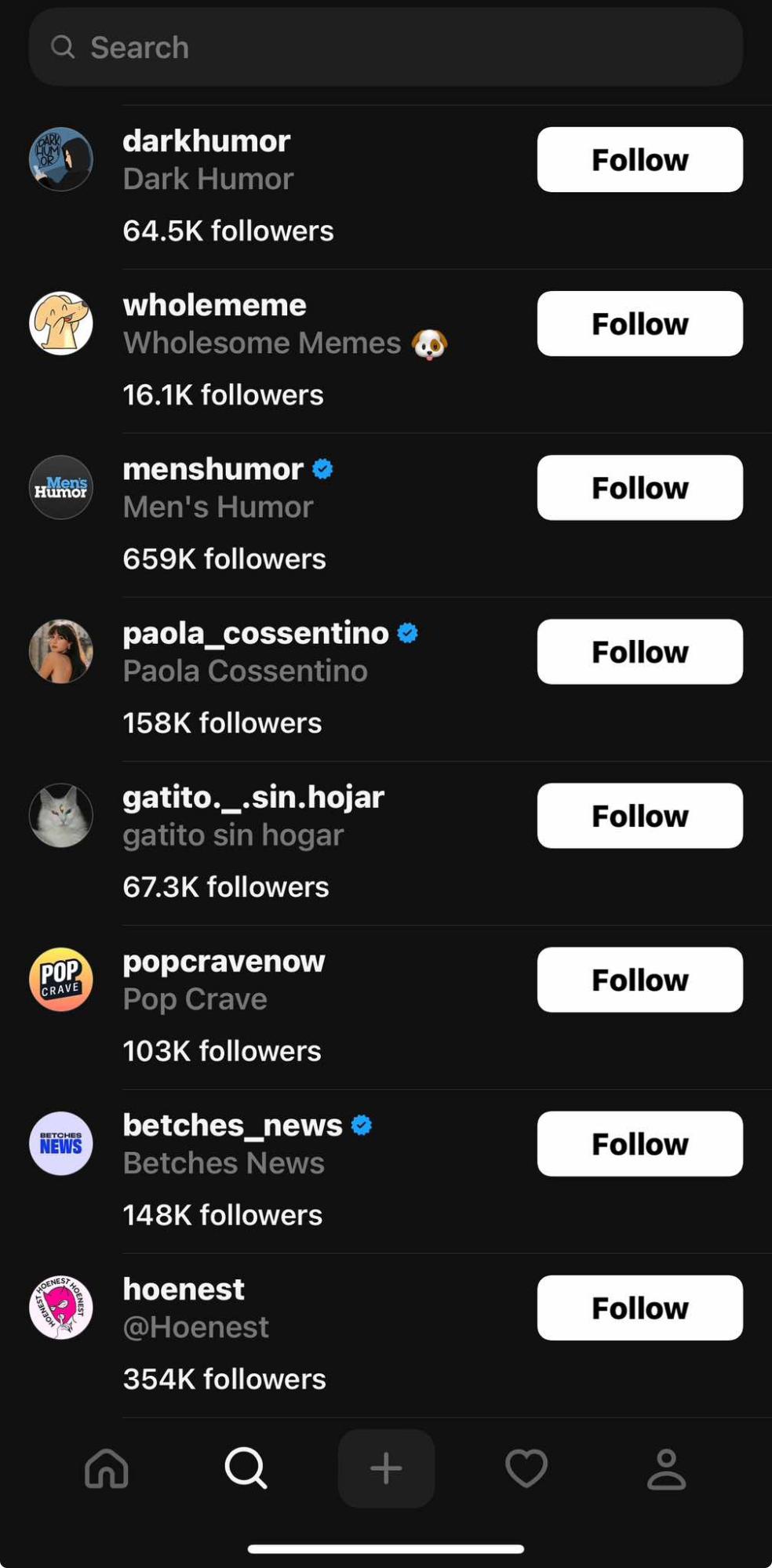The height and width of the screenshot is (1568, 772).
Task: Create a new post with plus button
Action: click(385, 1468)
